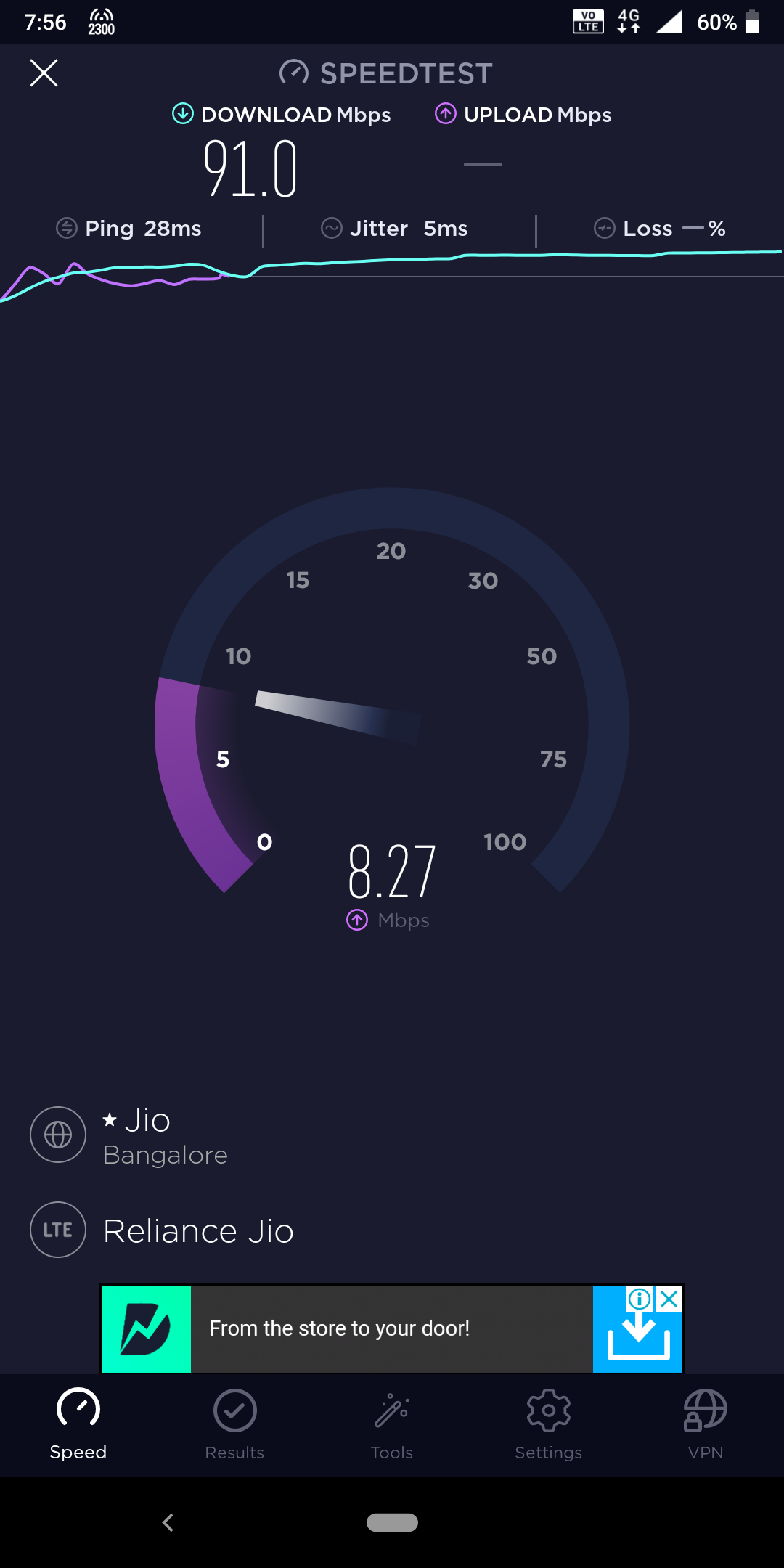Open the ad info icon
Viewport: 784px width, 1568px height.
point(640,1299)
